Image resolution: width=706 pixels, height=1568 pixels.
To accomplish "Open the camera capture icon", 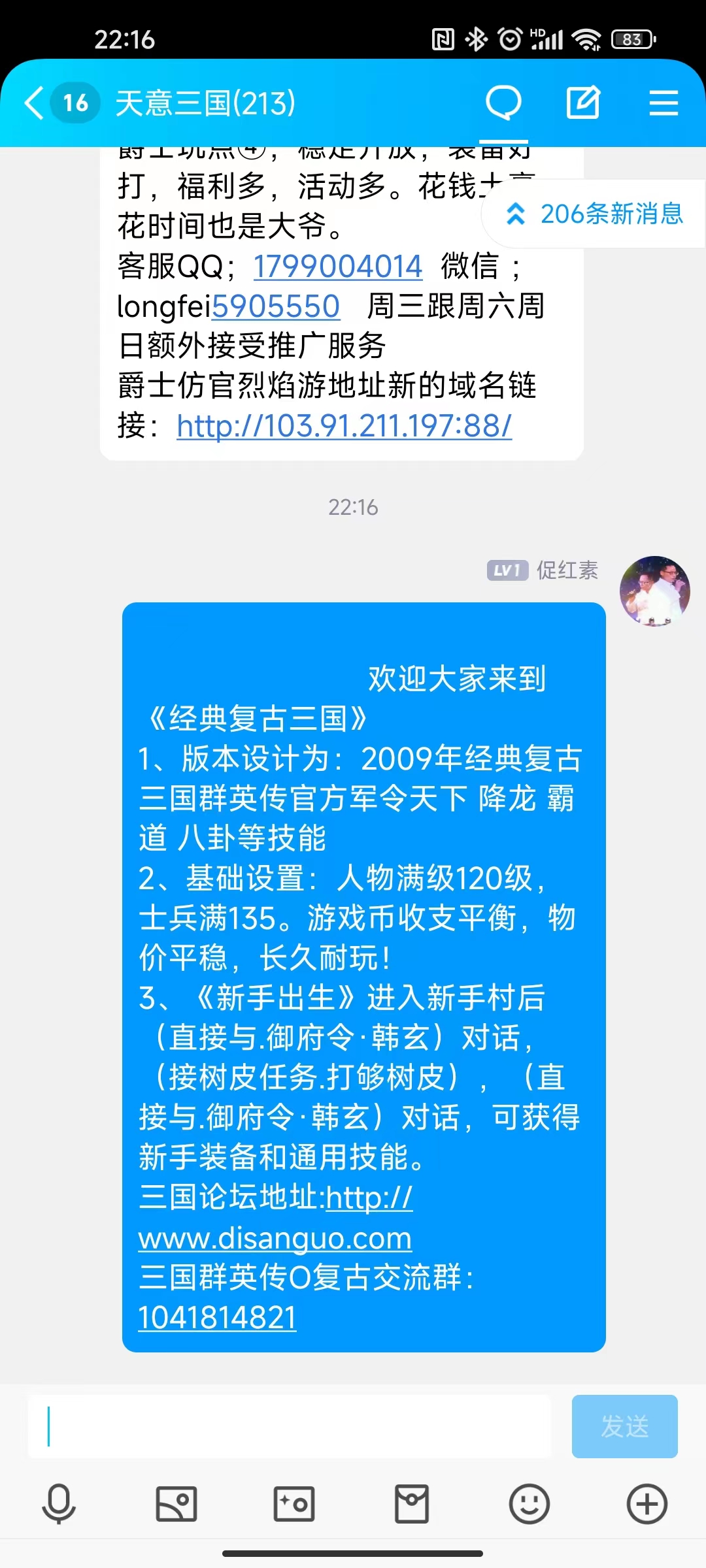I will (294, 1504).
